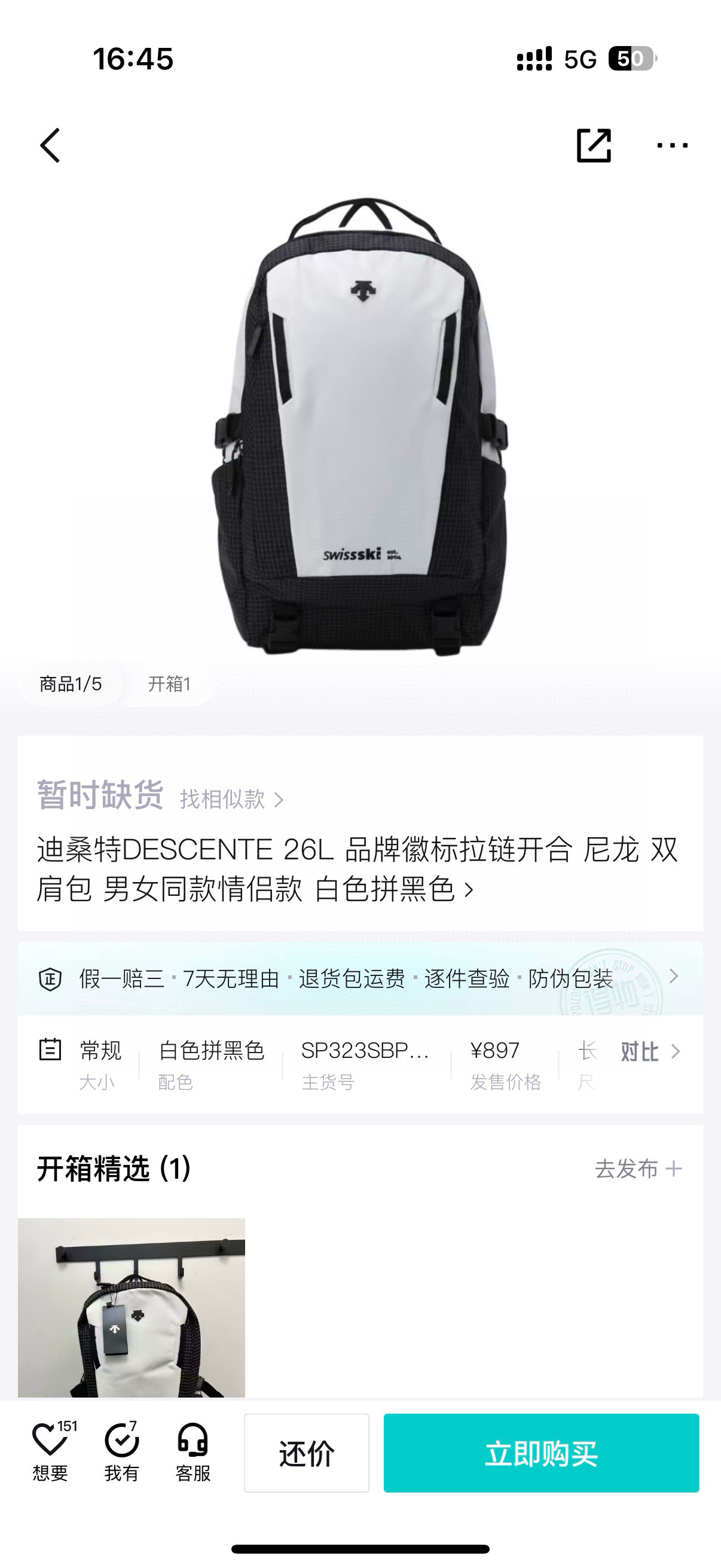Open the three-dot overflow menu
Viewport: 721px width, 1568px height.
coord(673,145)
